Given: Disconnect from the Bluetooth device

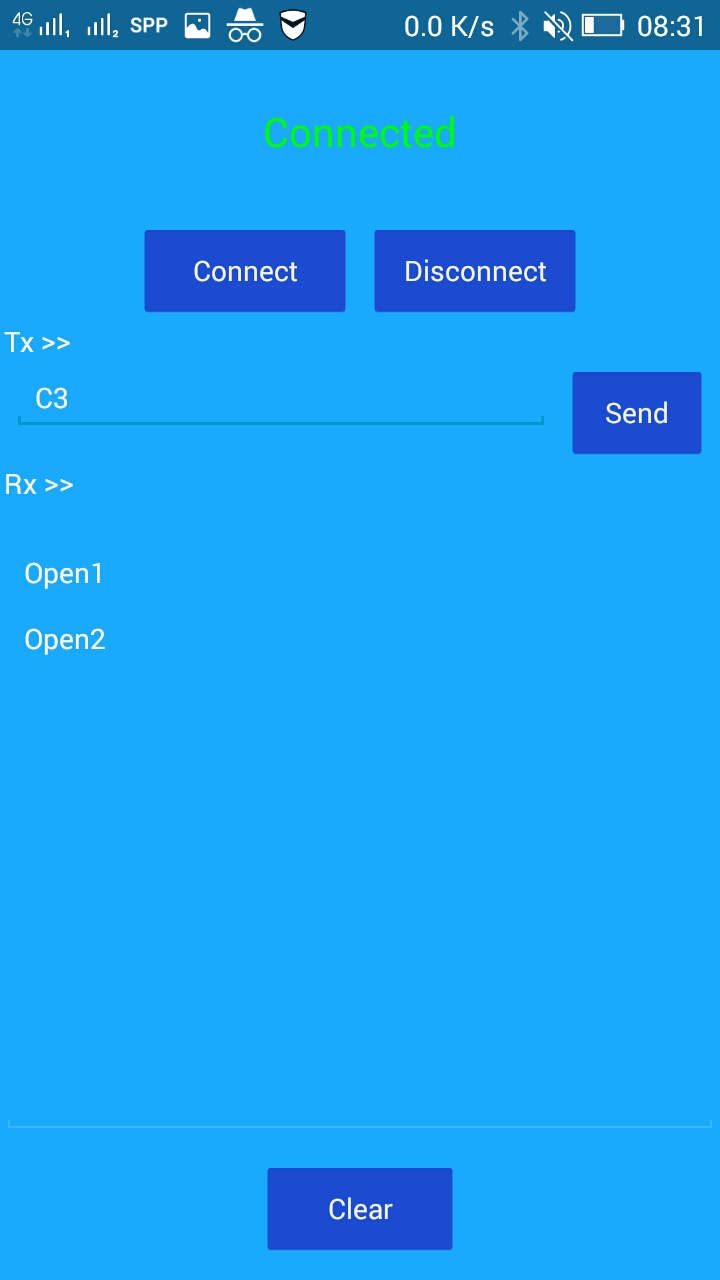Looking at the screenshot, I should pos(475,271).
